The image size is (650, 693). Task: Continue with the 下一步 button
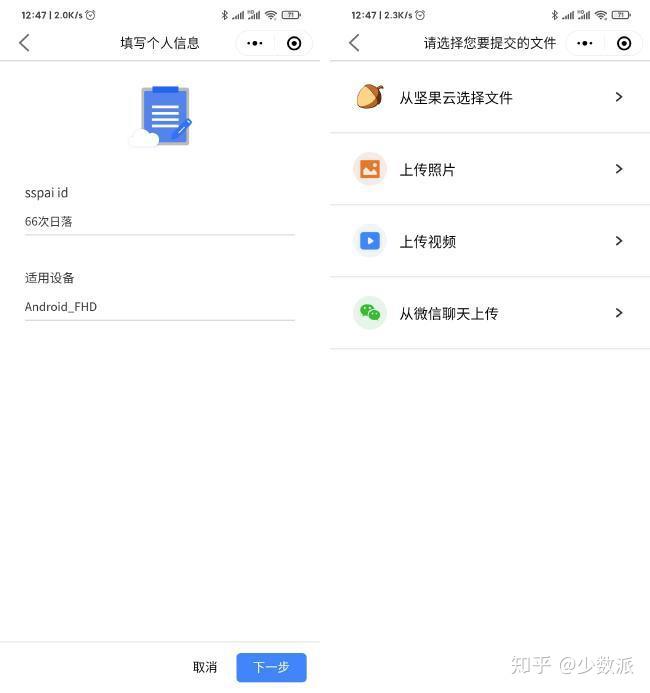pyautogui.click(x=271, y=667)
